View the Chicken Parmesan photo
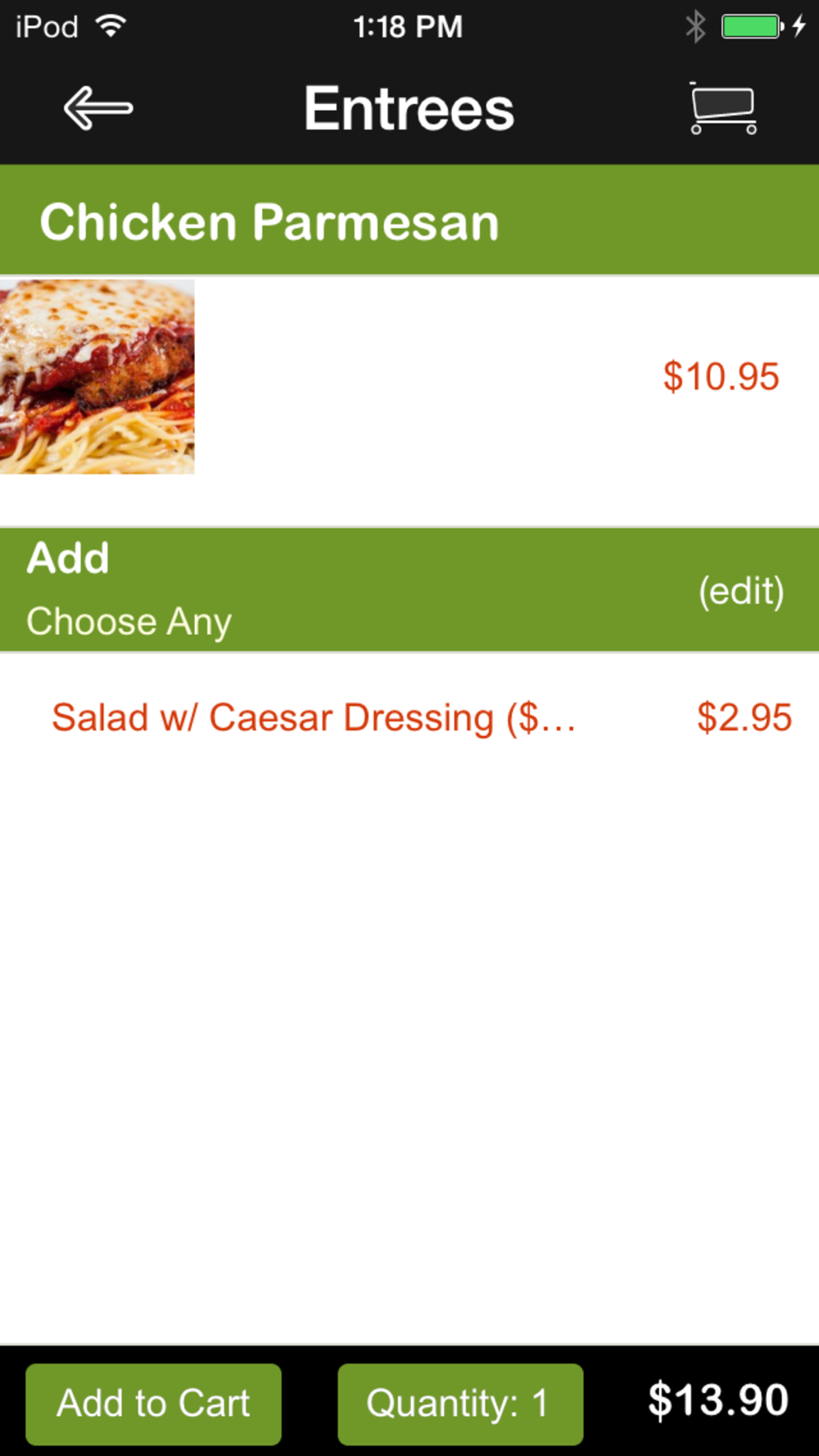819x1456 pixels. pyautogui.click(x=97, y=377)
